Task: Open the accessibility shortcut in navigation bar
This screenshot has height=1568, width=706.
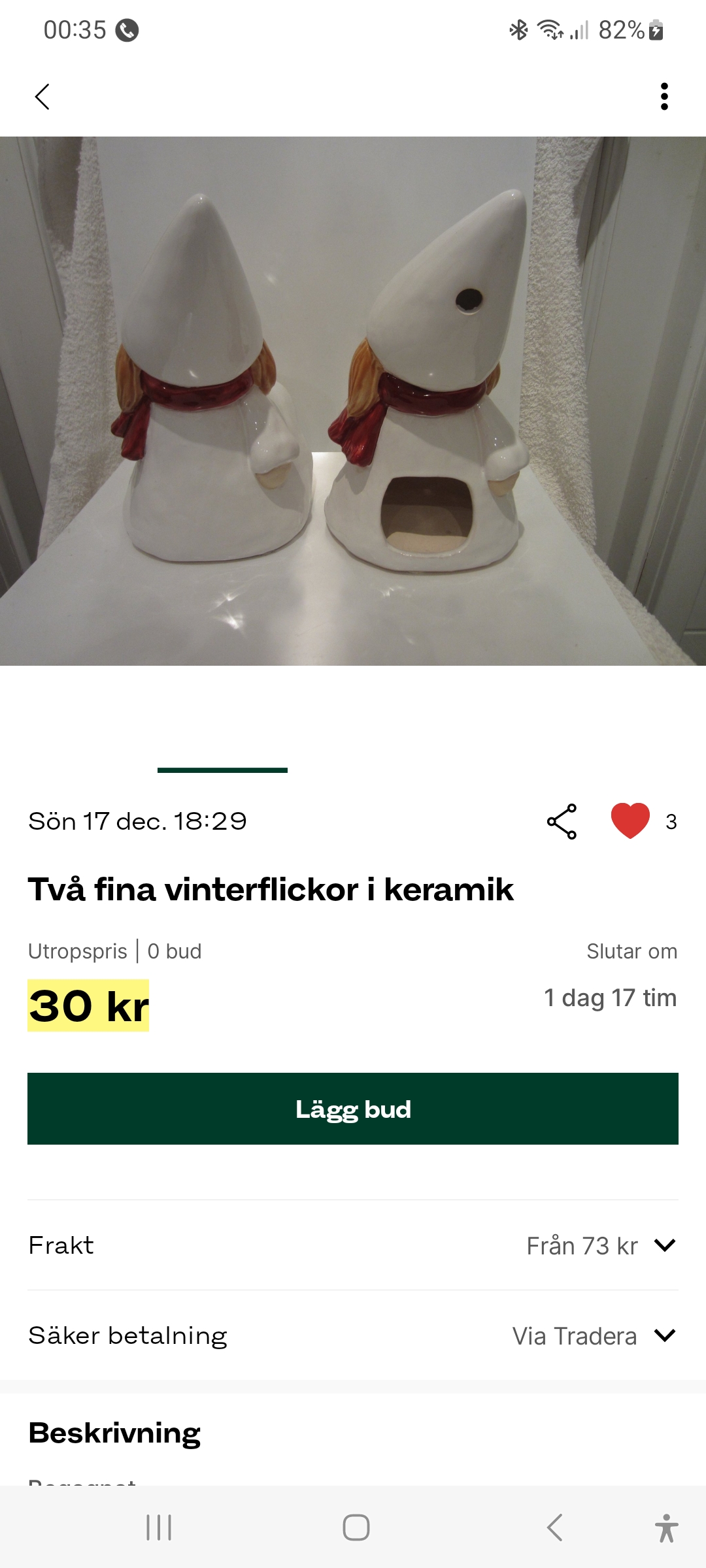Action: (666, 1527)
